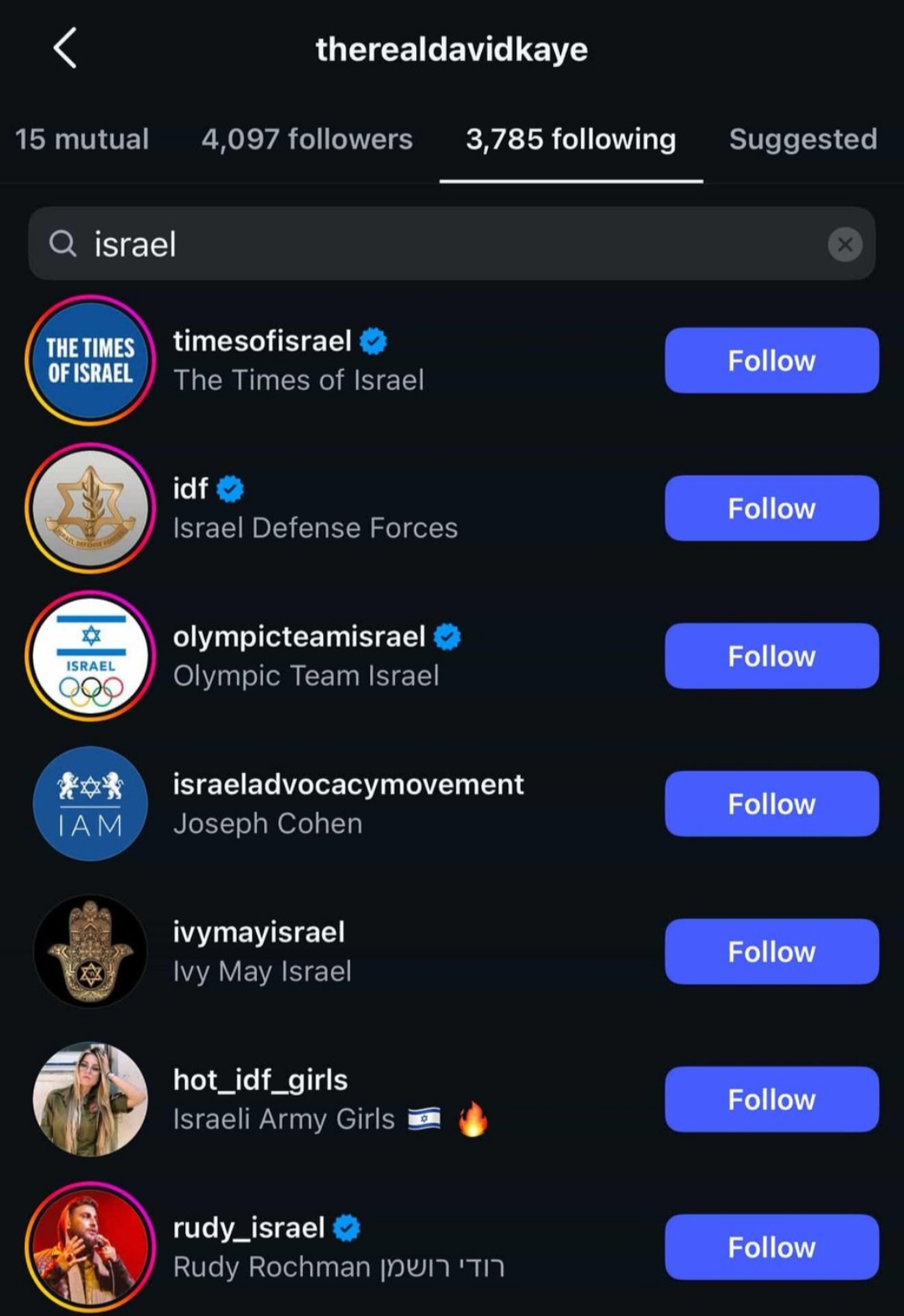Screen dimensions: 904x1316
Task: Switch to the 4,097 followers tab
Action: pos(306,139)
